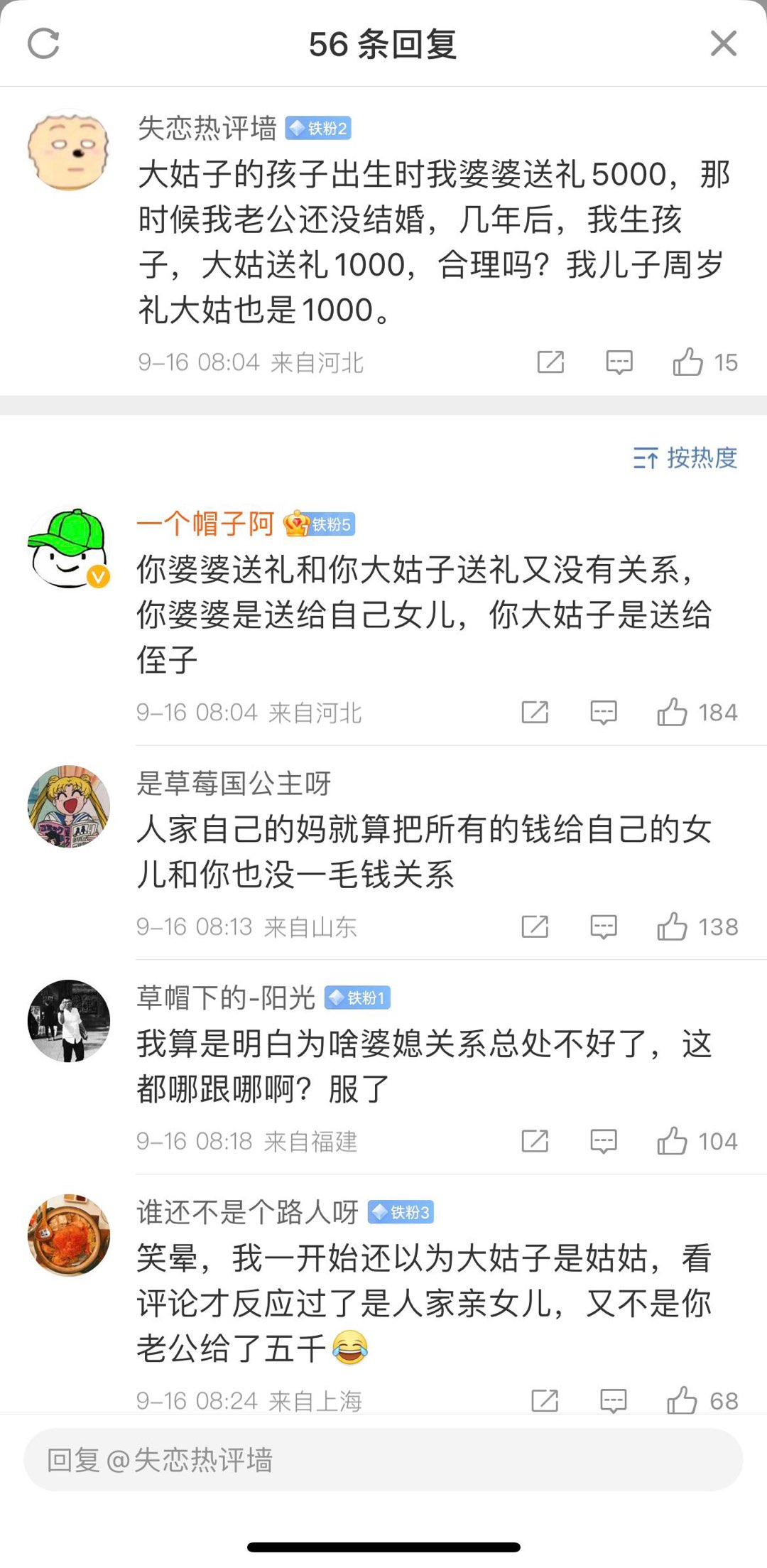View 是草莓国公主呀's avatar profile
The height and width of the screenshot is (1568, 767).
pyautogui.click(x=69, y=806)
